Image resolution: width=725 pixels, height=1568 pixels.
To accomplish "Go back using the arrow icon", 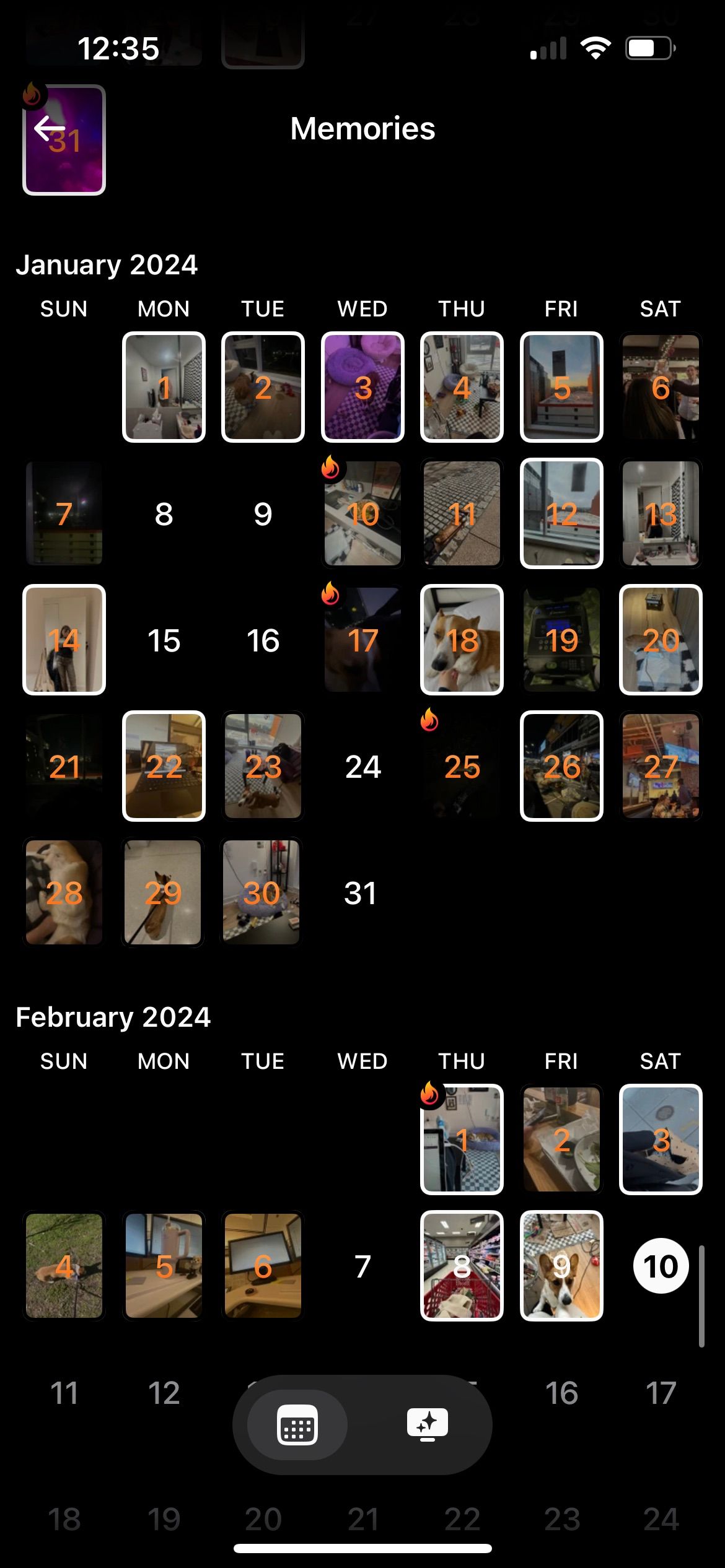I will pos(50,129).
